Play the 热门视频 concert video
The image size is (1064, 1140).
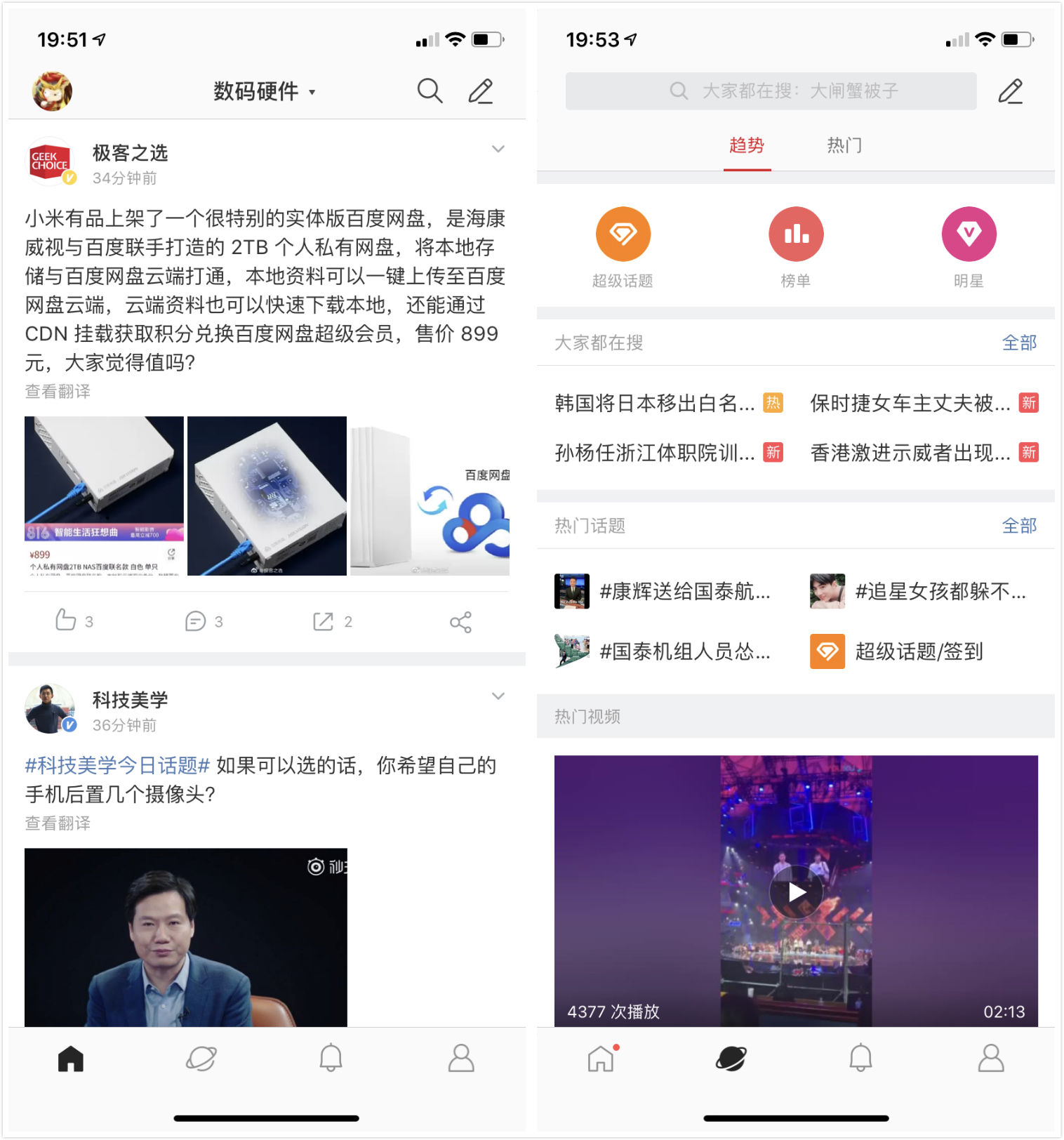[796, 892]
